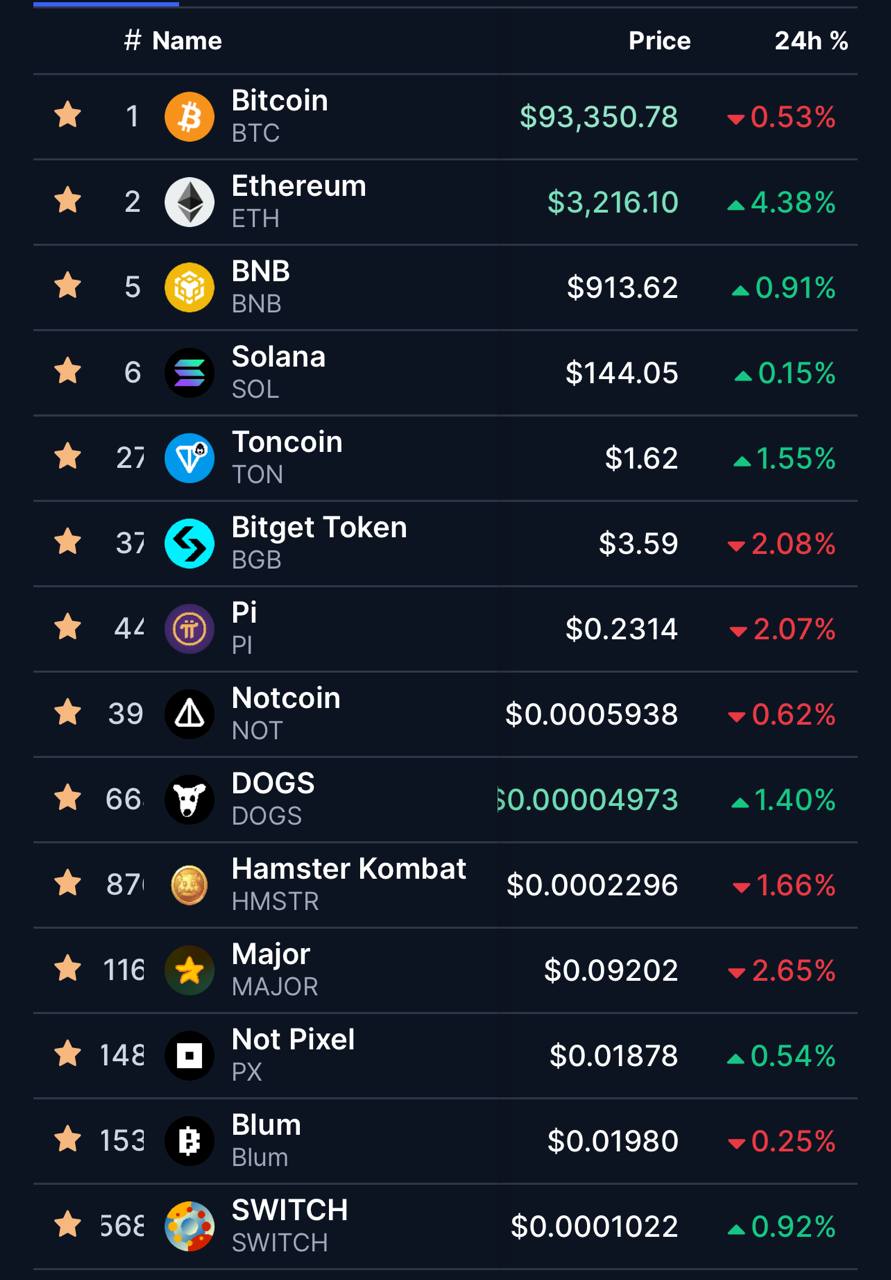Unfavorite Bitcoin with its star icon
Screen dimensions: 891x1280
click(x=68, y=115)
